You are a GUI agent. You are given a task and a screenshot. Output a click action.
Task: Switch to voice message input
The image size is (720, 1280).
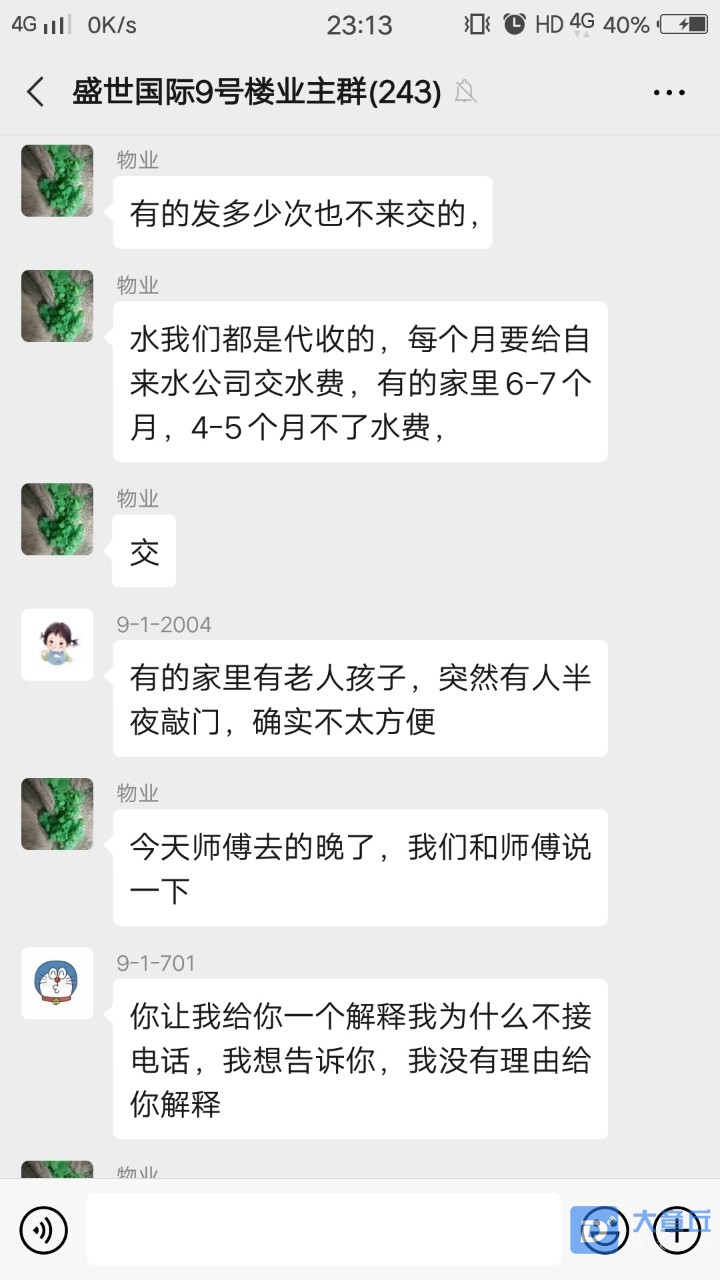click(x=44, y=1230)
